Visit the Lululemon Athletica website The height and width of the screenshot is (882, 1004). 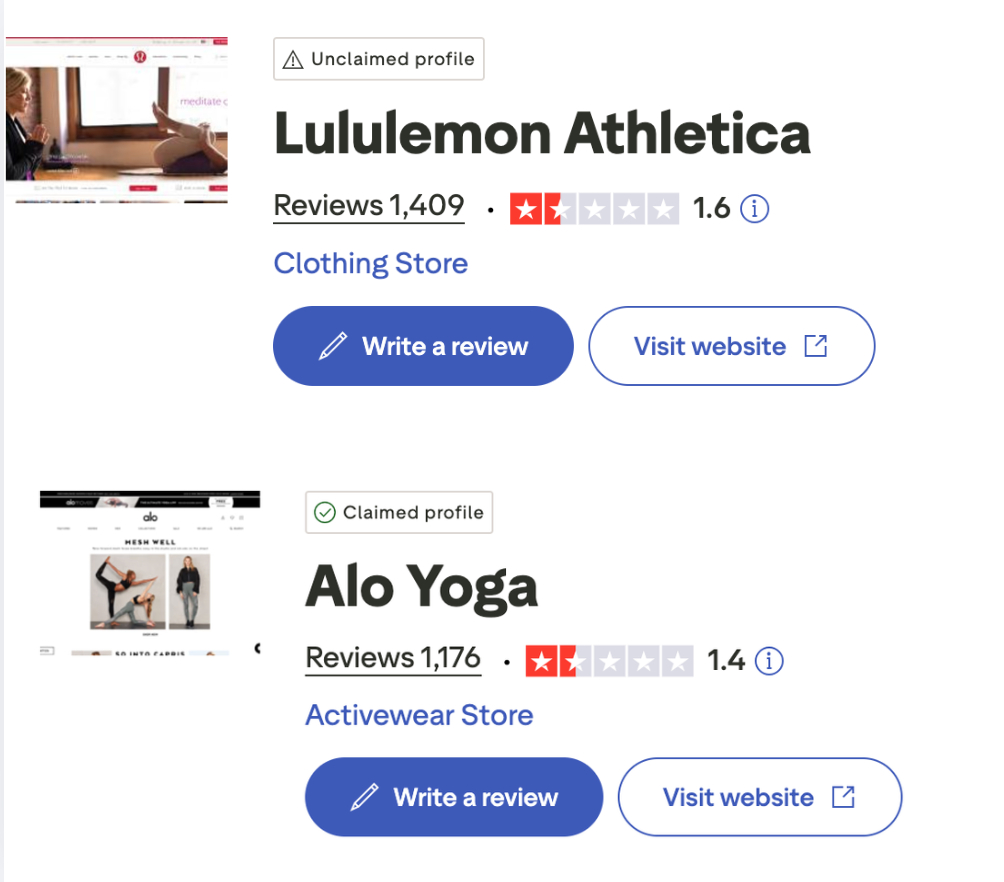tap(731, 346)
